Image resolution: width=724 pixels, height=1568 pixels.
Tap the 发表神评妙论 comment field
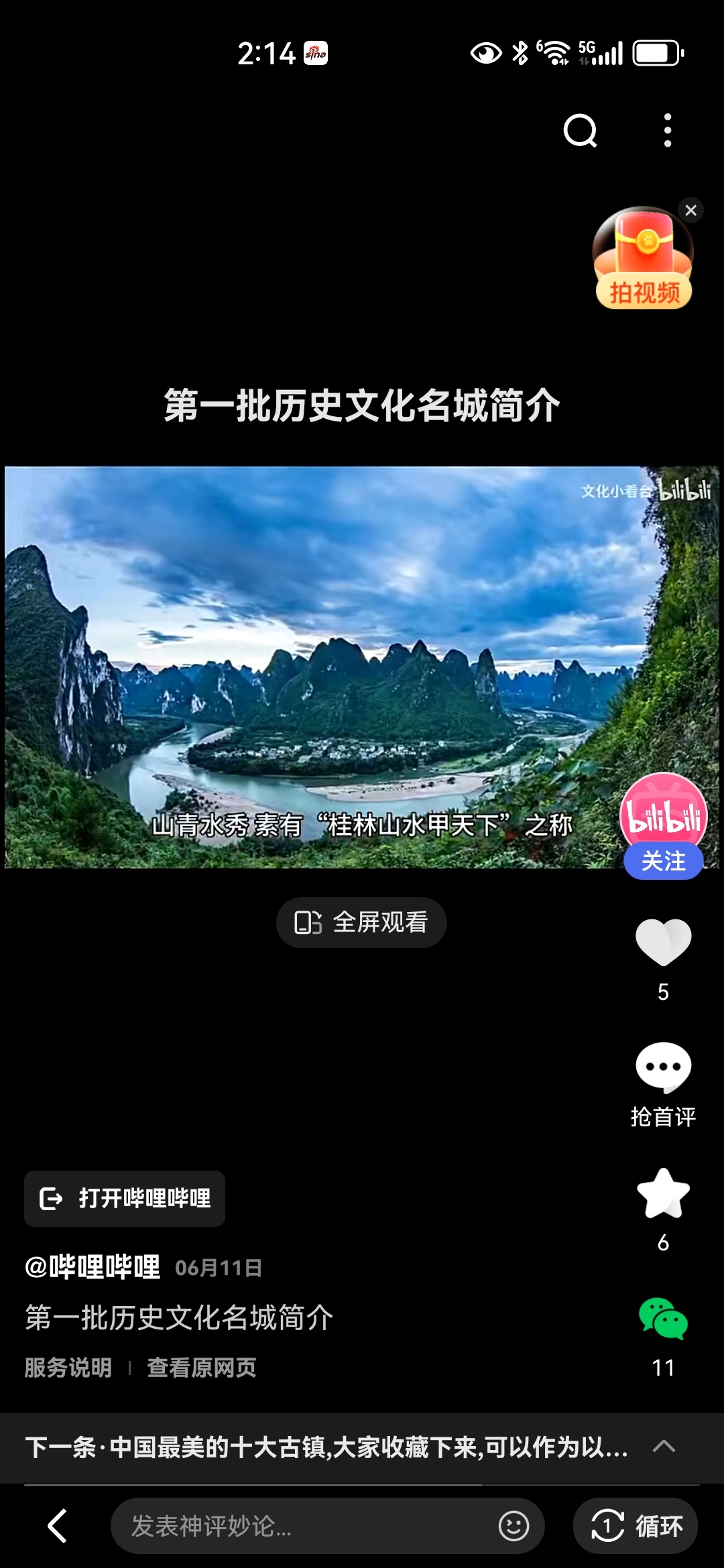click(x=302, y=1526)
